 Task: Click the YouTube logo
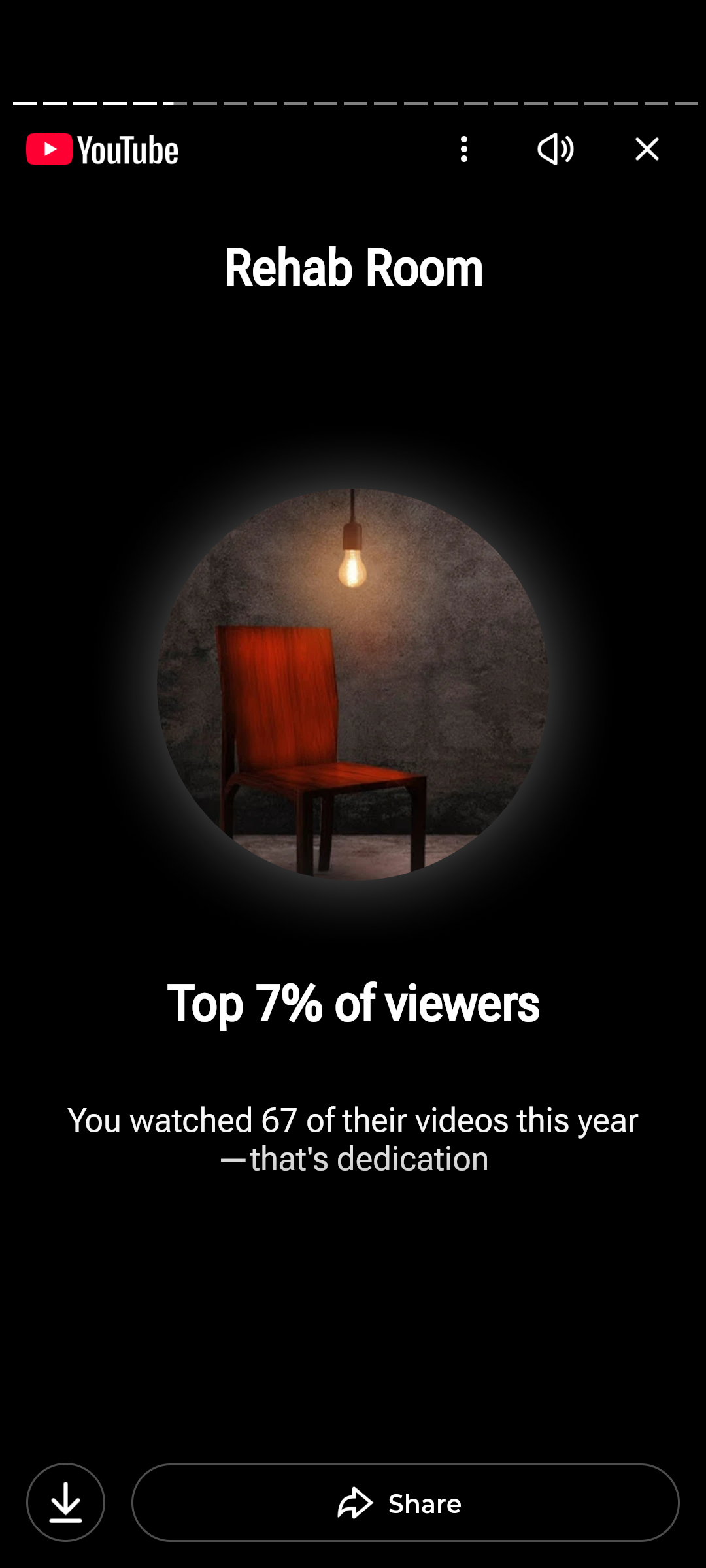pyautogui.click(x=101, y=149)
